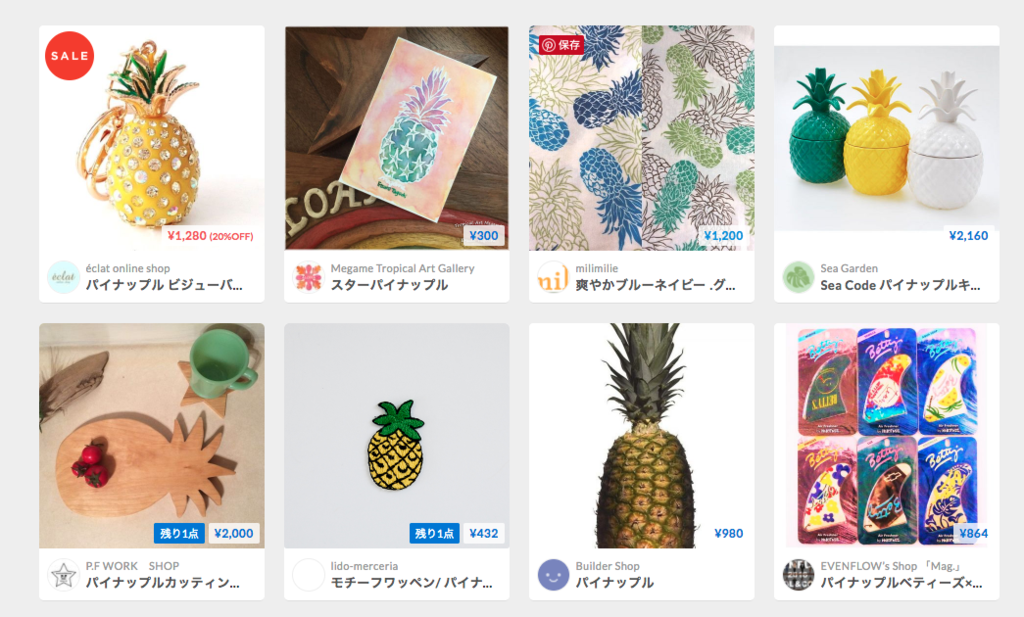Go to Megame Tropical Art Gallery shop
The width and height of the screenshot is (1024, 617).
point(402,268)
